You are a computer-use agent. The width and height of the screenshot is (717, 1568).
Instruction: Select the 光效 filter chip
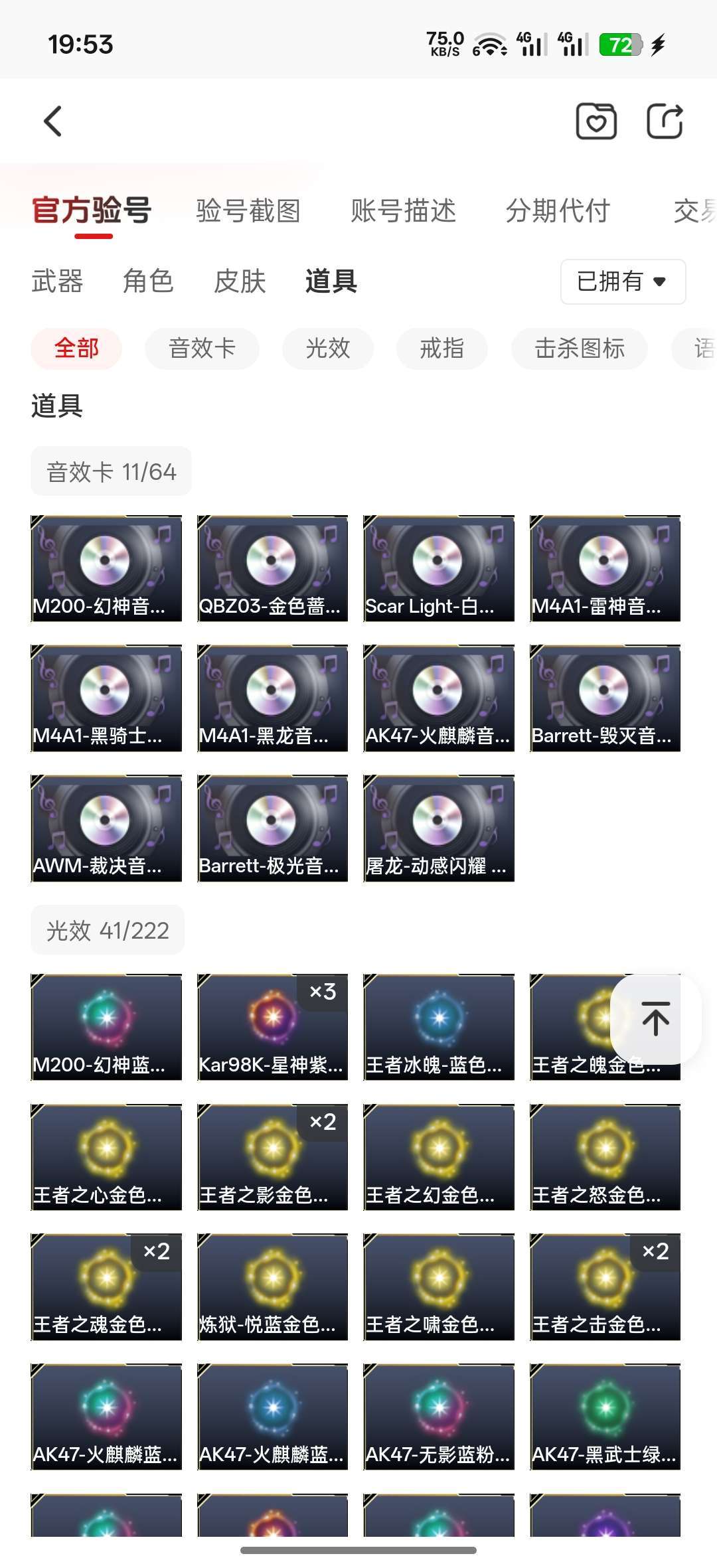(327, 349)
